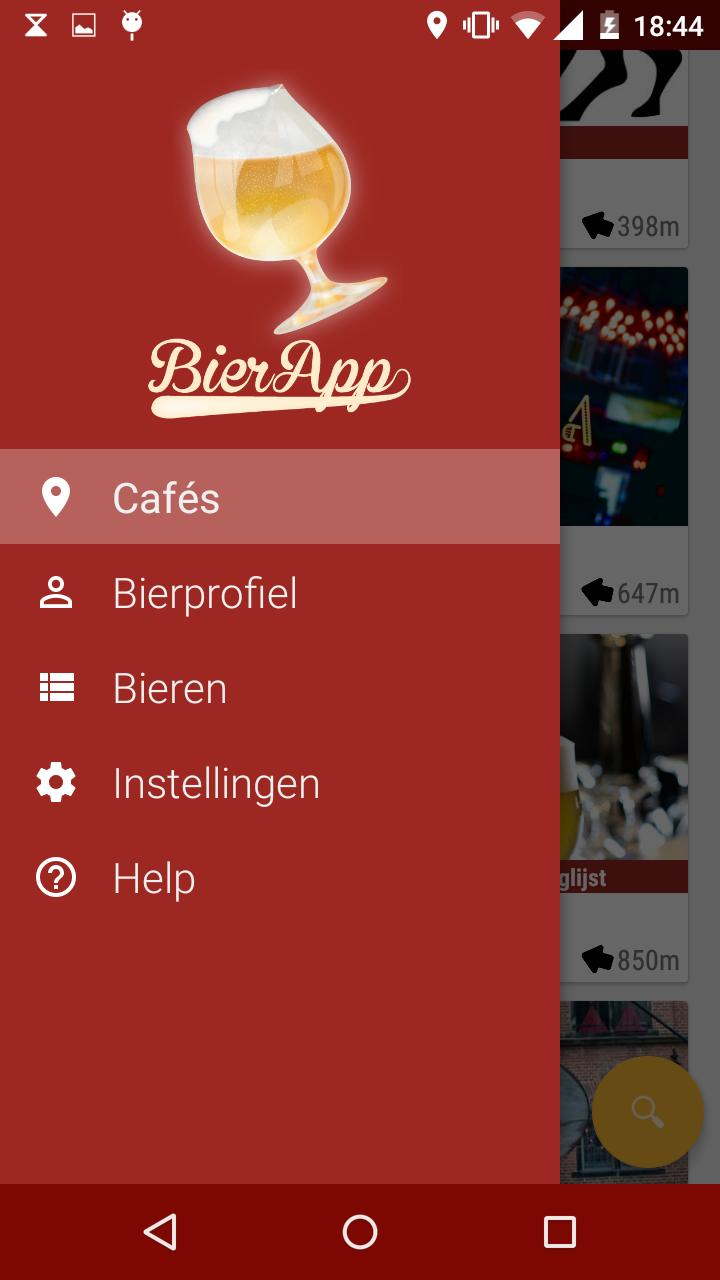Click the location pin icon next to Cafés
Viewport: 720px width, 1280px height.
(x=57, y=496)
